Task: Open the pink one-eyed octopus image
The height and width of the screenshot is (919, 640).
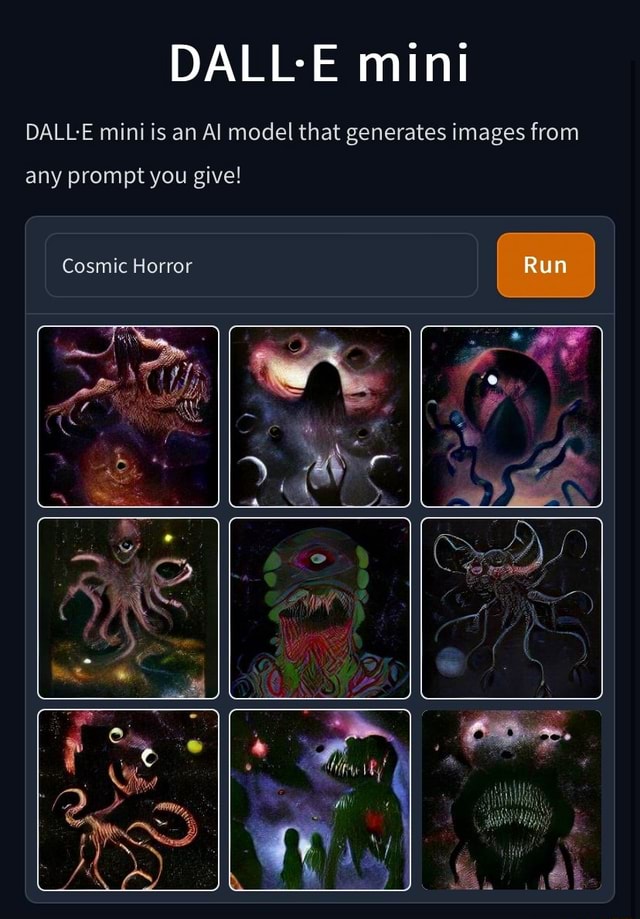Action: [128, 608]
